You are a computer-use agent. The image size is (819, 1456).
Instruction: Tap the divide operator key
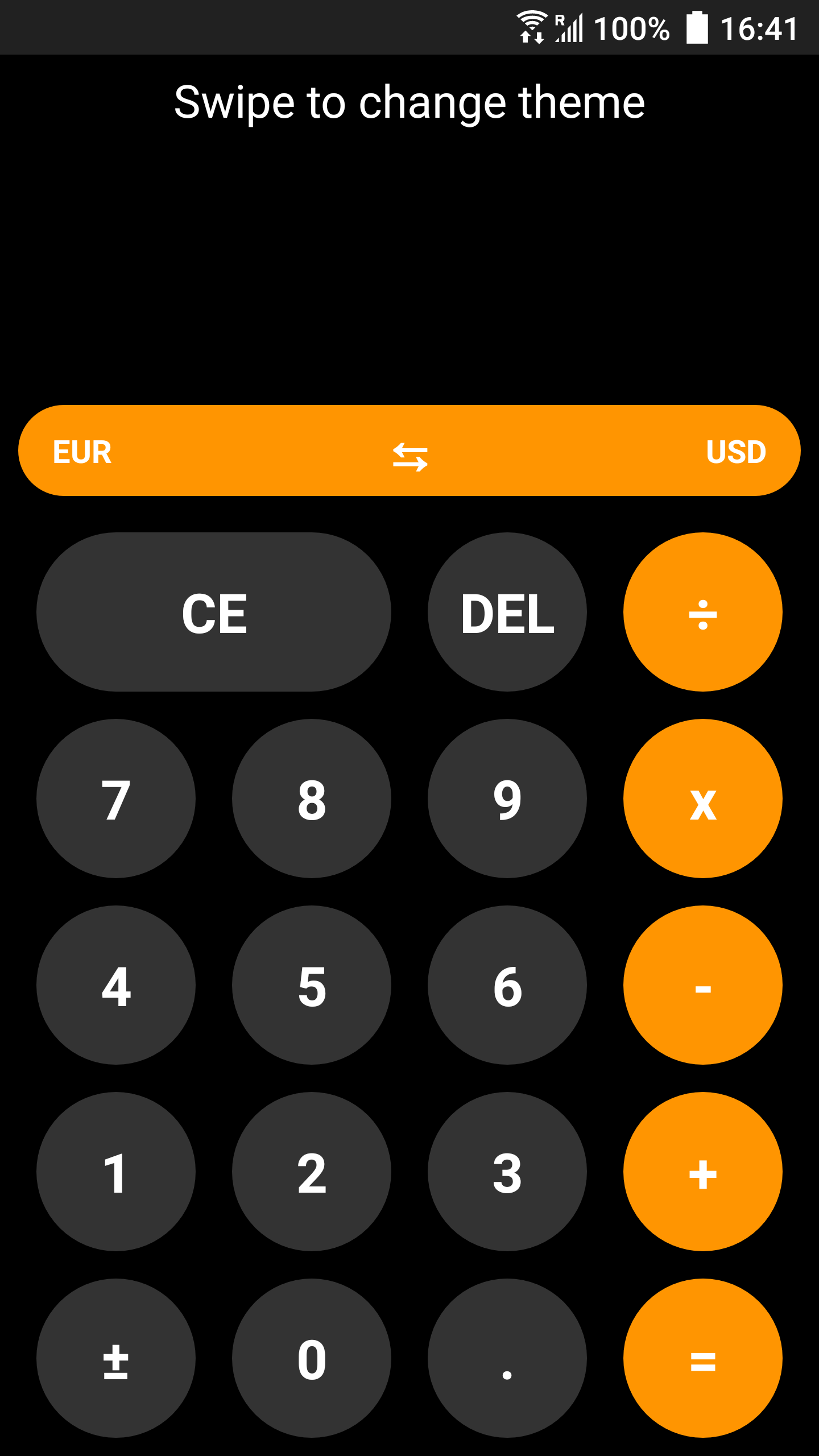(703, 613)
